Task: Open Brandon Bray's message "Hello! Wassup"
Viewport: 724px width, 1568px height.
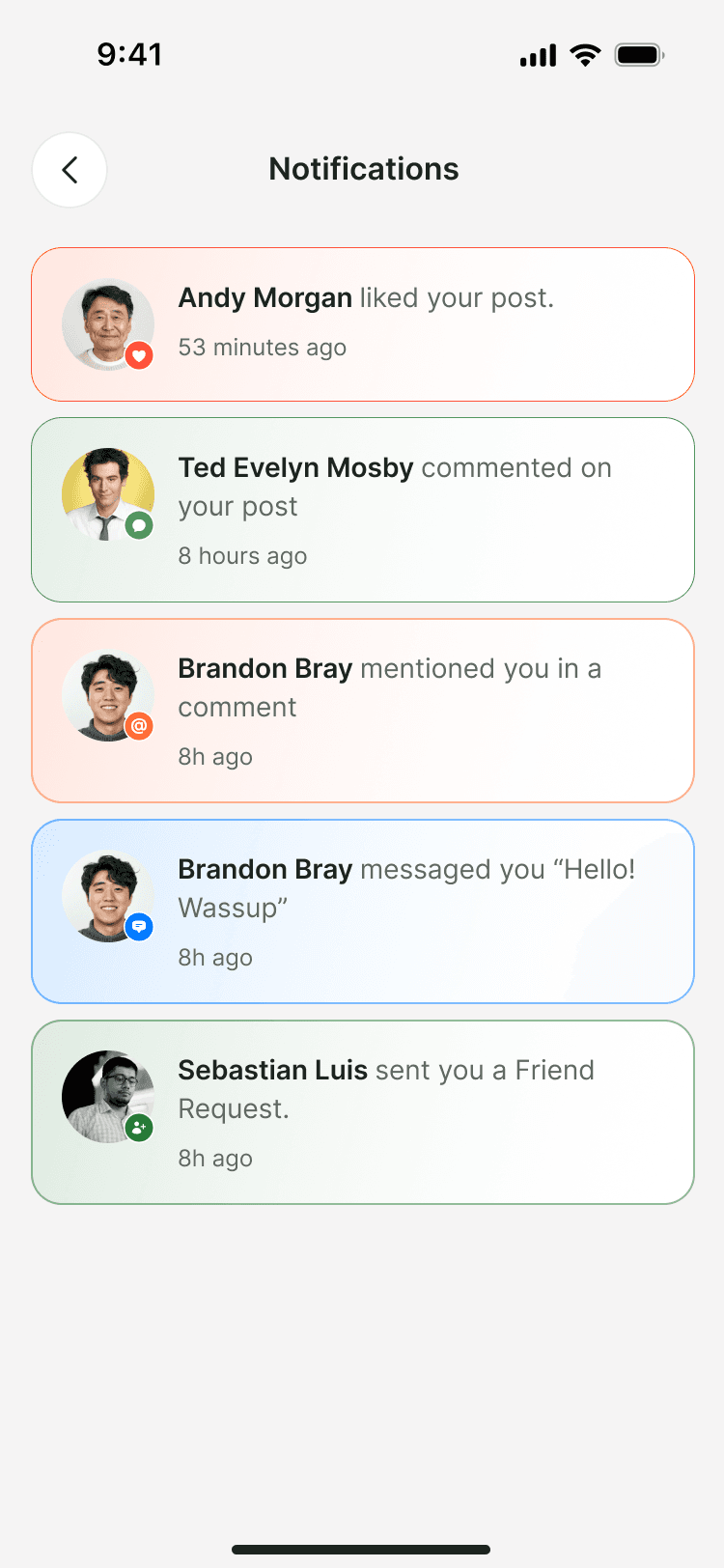Action: pos(363,911)
